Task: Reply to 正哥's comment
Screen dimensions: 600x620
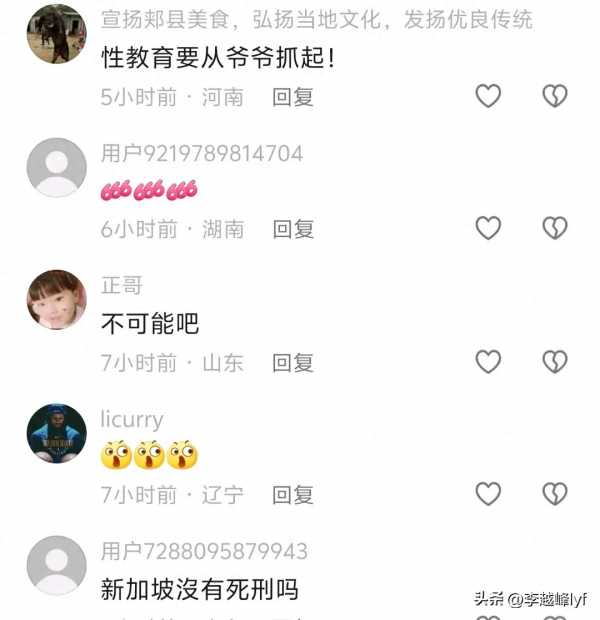Action: click(x=293, y=363)
